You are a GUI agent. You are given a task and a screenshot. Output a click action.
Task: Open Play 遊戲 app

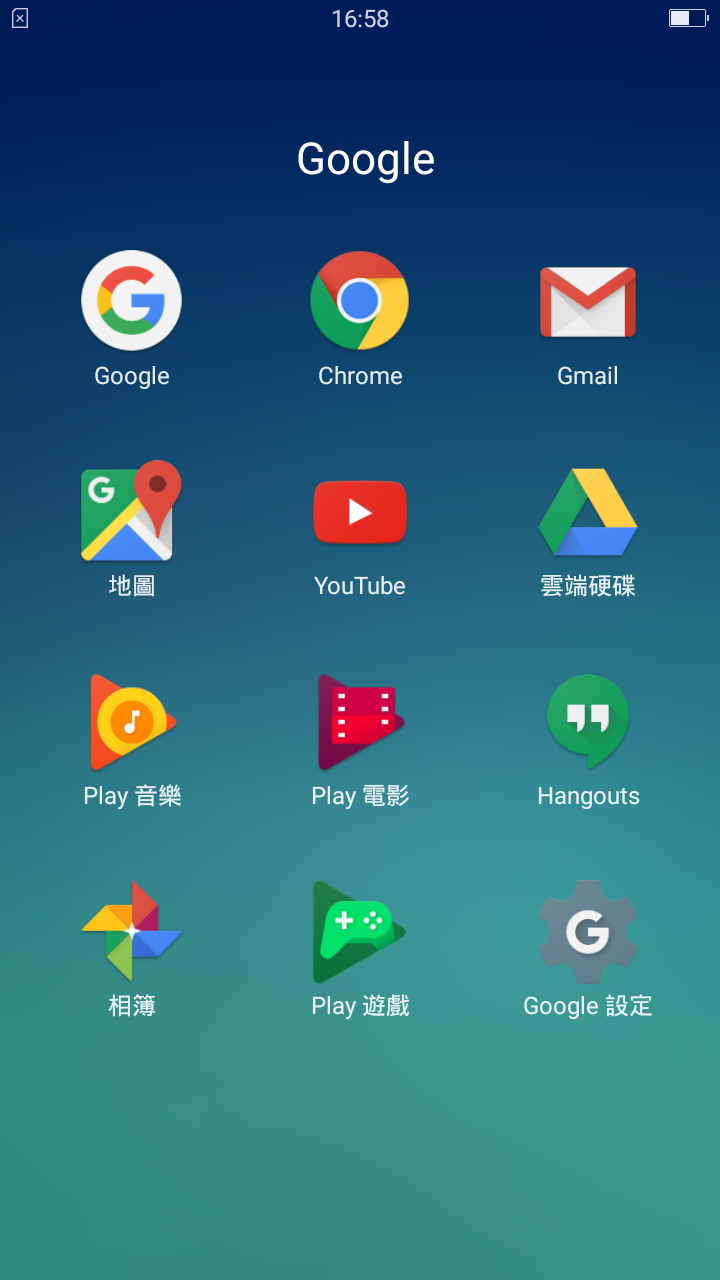coord(360,931)
